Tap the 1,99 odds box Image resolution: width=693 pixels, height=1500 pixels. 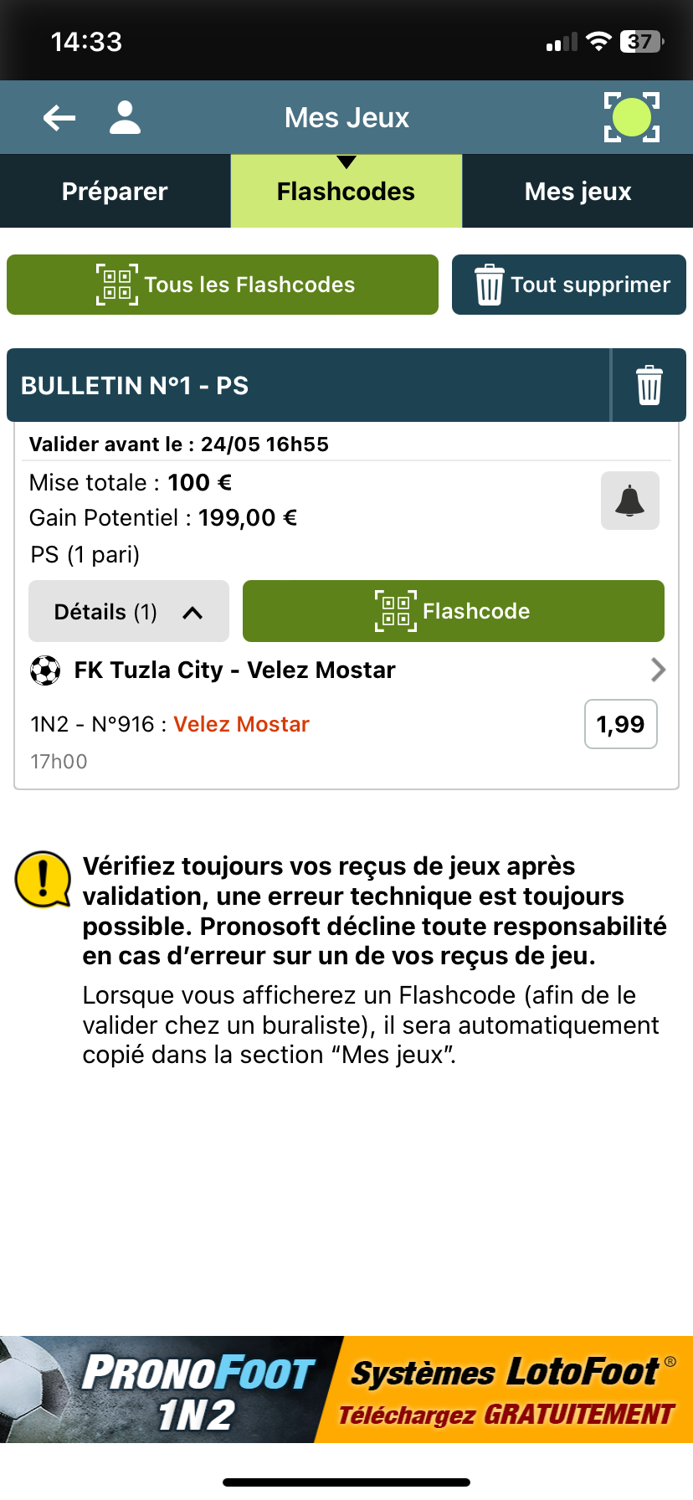pos(621,724)
